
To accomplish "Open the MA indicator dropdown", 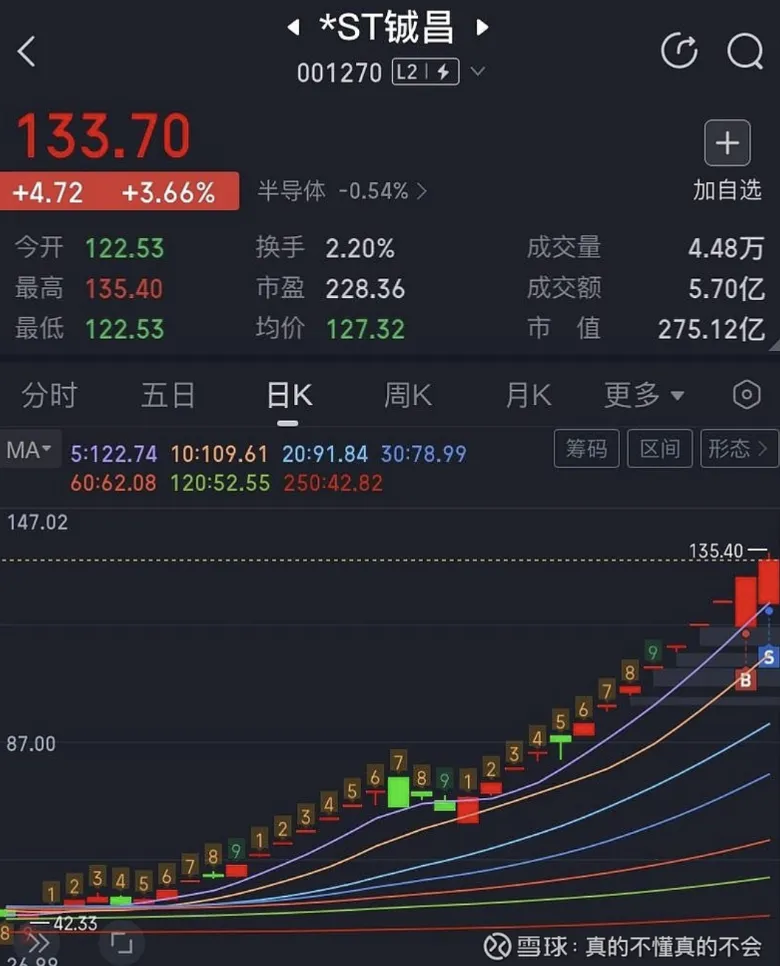I will [30, 450].
